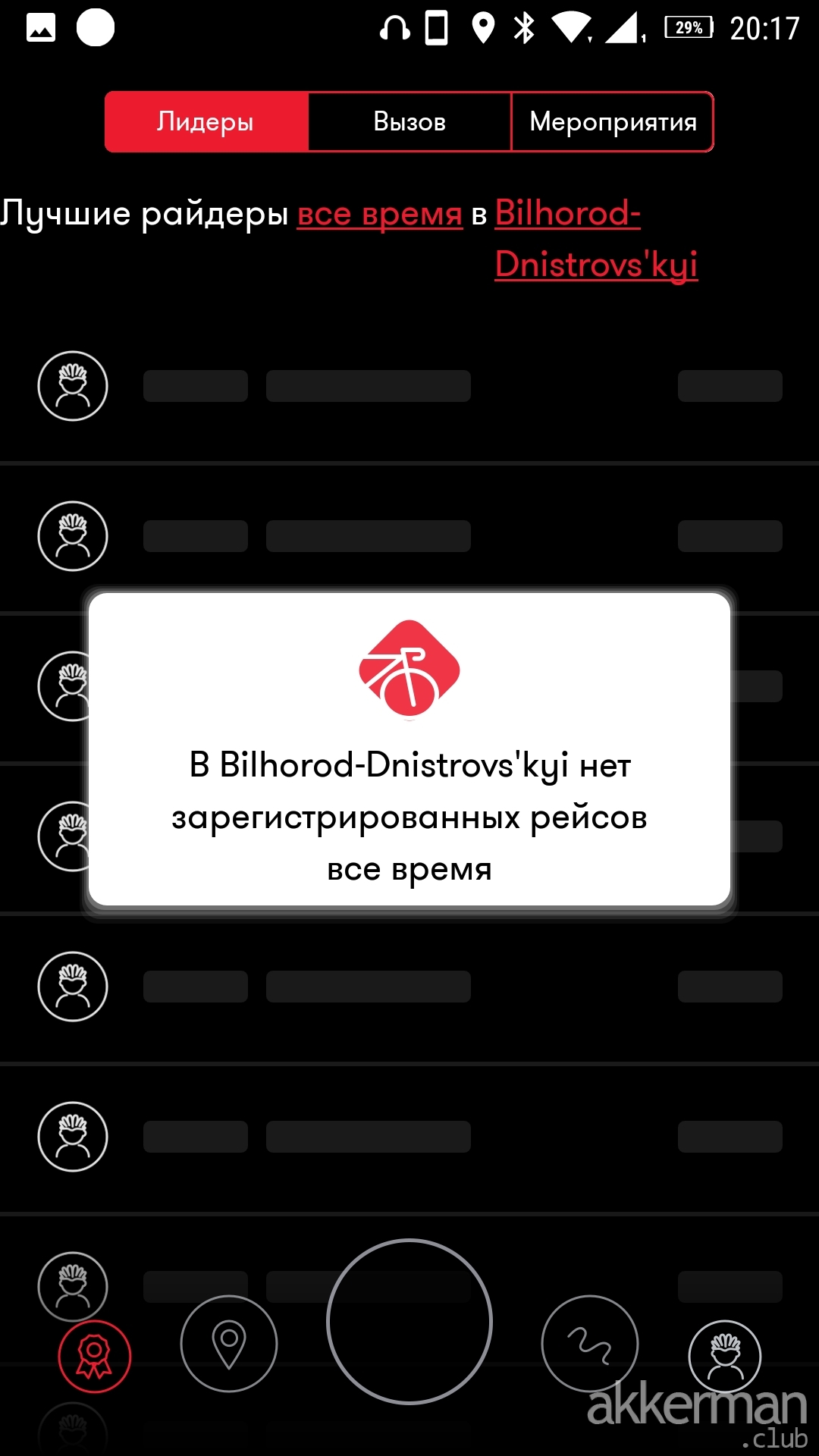
Task: Open the routes squiggle icon
Action: click(x=590, y=1344)
